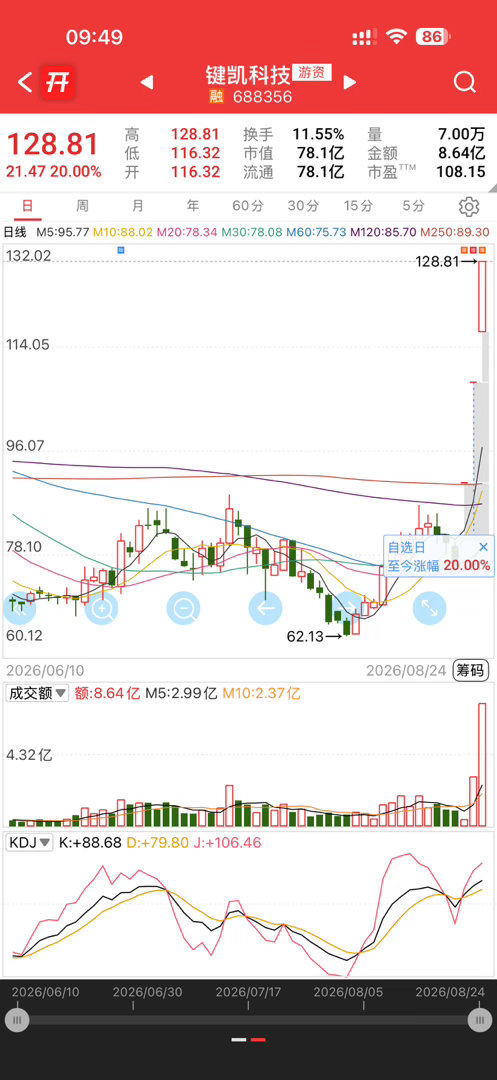Zoom in on the candlestick chart

102,608
